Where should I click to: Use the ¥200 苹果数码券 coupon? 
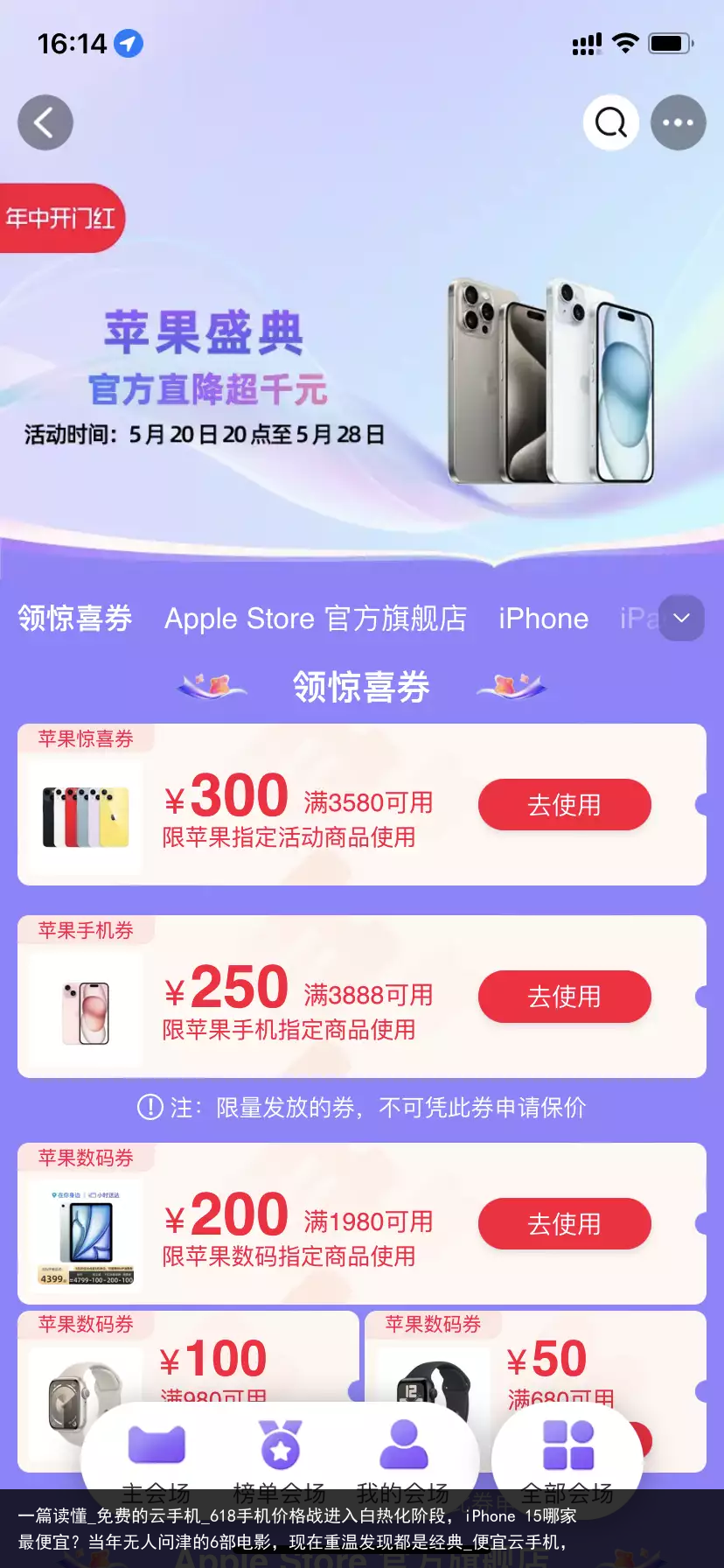tap(564, 1223)
